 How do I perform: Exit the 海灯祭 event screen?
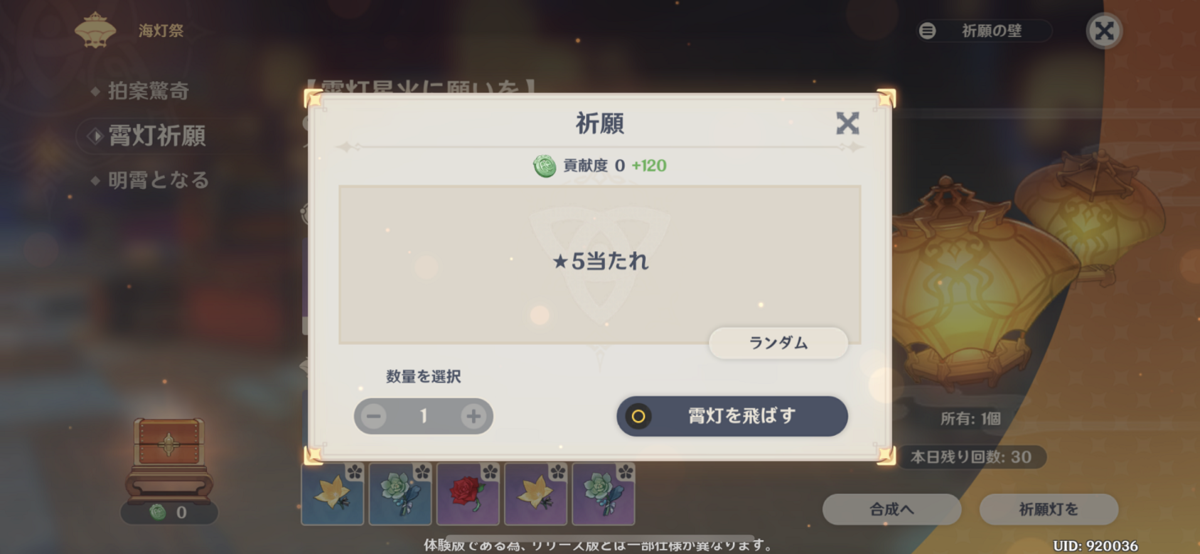pyautogui.click(x=1103, y=31)
